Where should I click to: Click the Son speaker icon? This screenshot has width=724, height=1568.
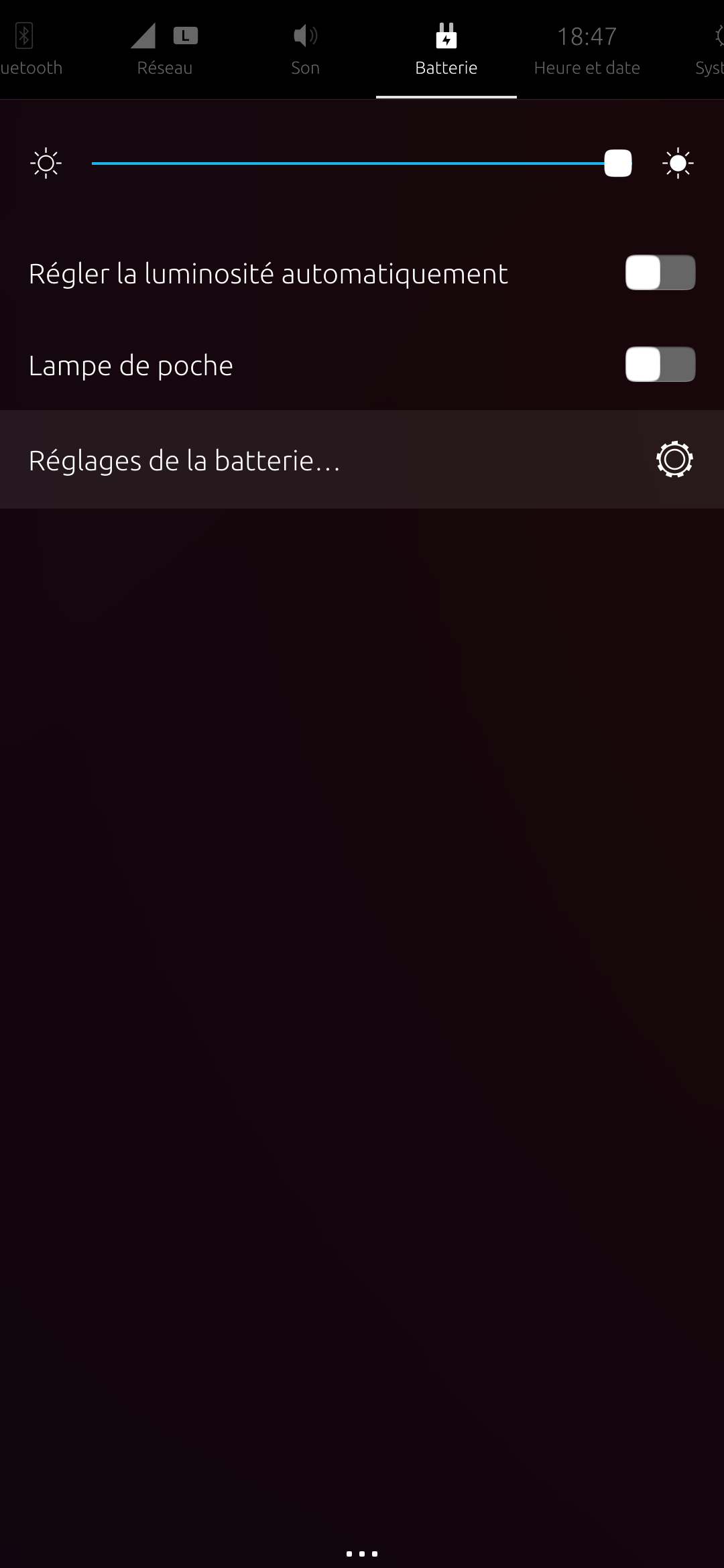[x=304, y=35]
